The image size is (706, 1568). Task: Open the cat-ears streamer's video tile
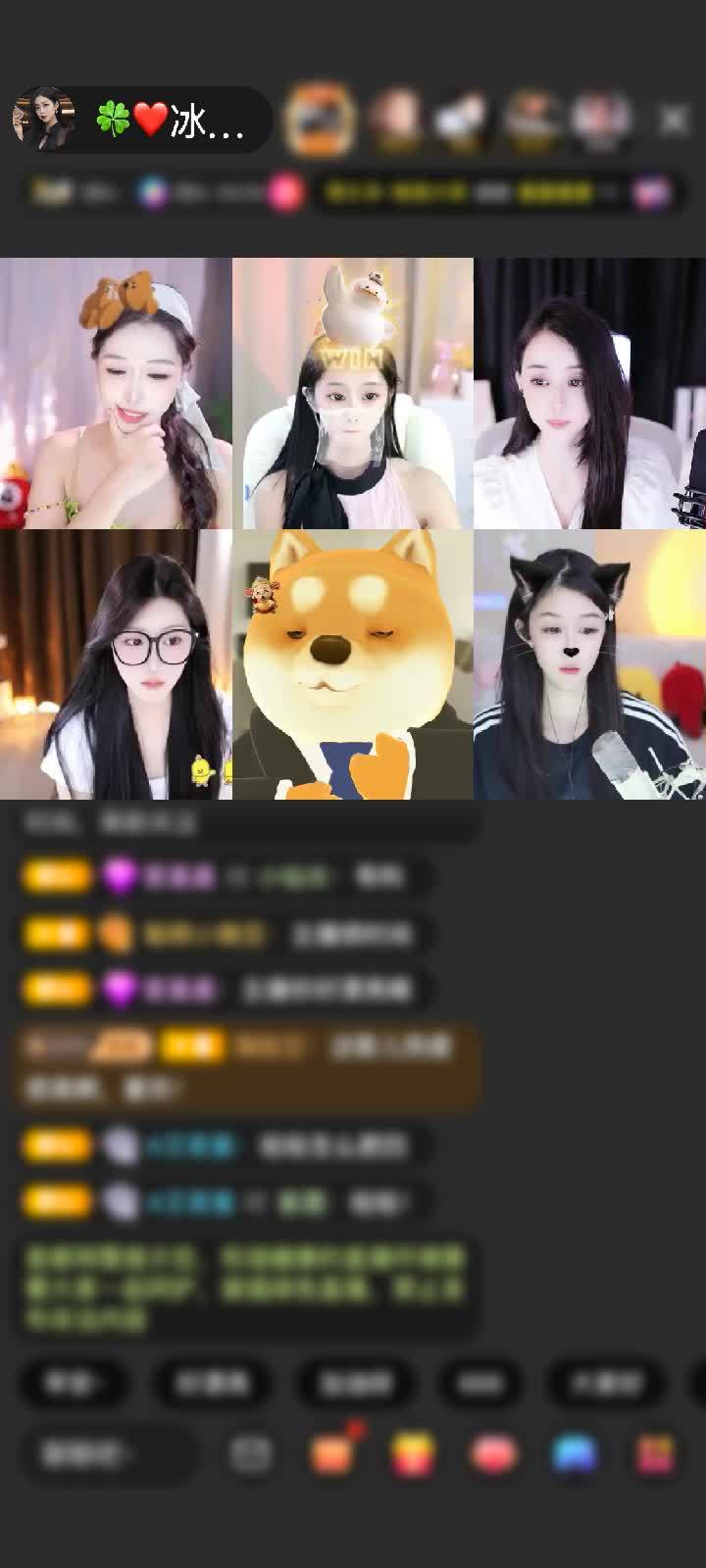click(590, 664)
